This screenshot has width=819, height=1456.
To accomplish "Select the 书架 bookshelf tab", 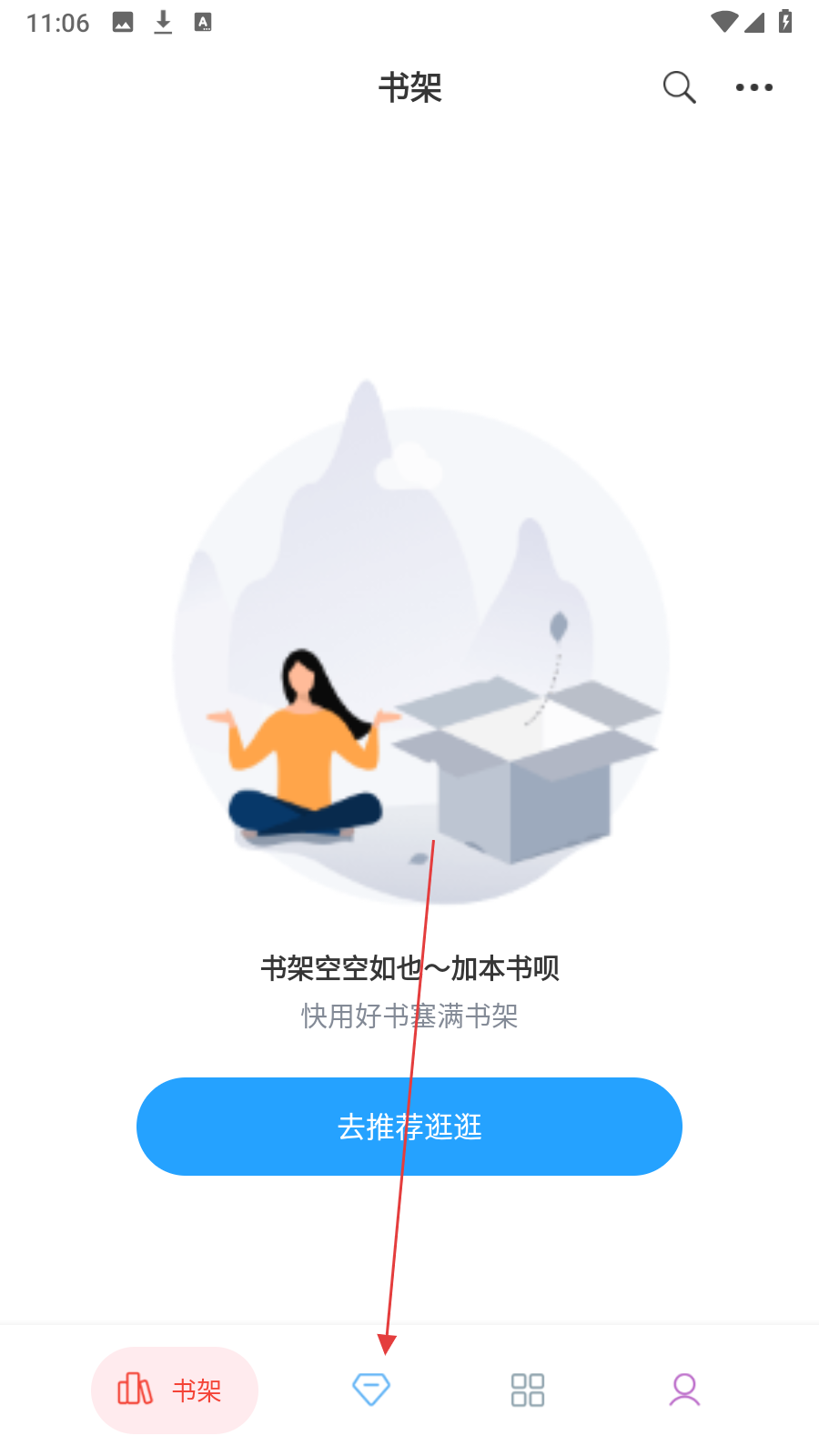I will click(175, 1390).
